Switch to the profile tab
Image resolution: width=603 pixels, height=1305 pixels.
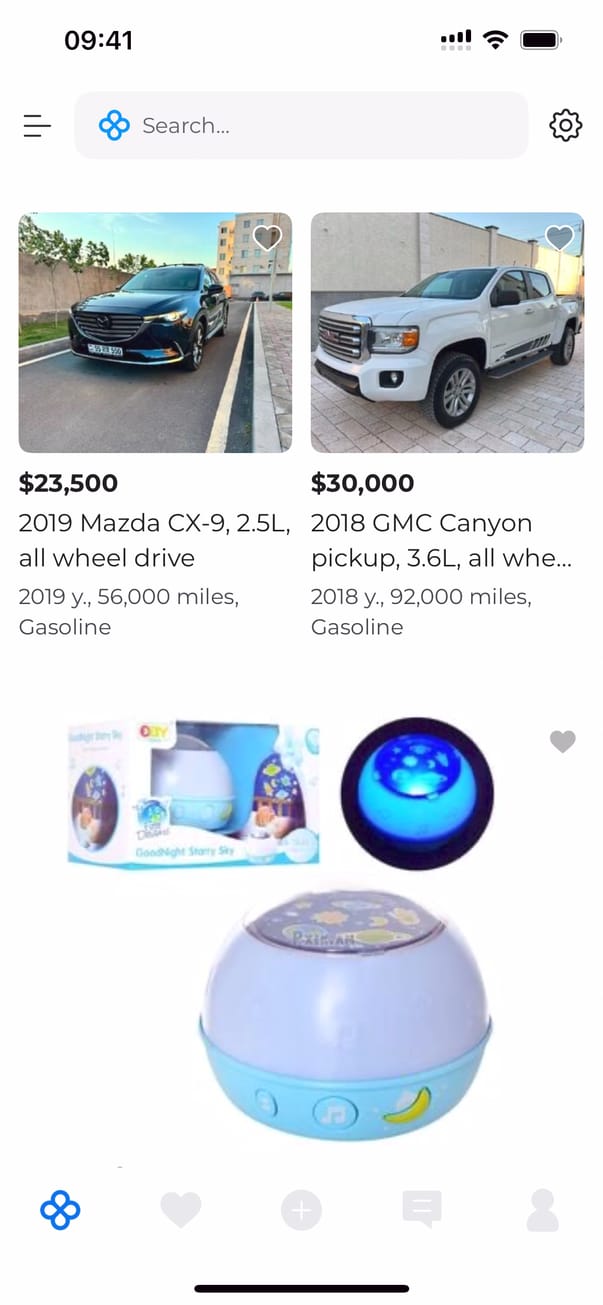point(542,1210)
